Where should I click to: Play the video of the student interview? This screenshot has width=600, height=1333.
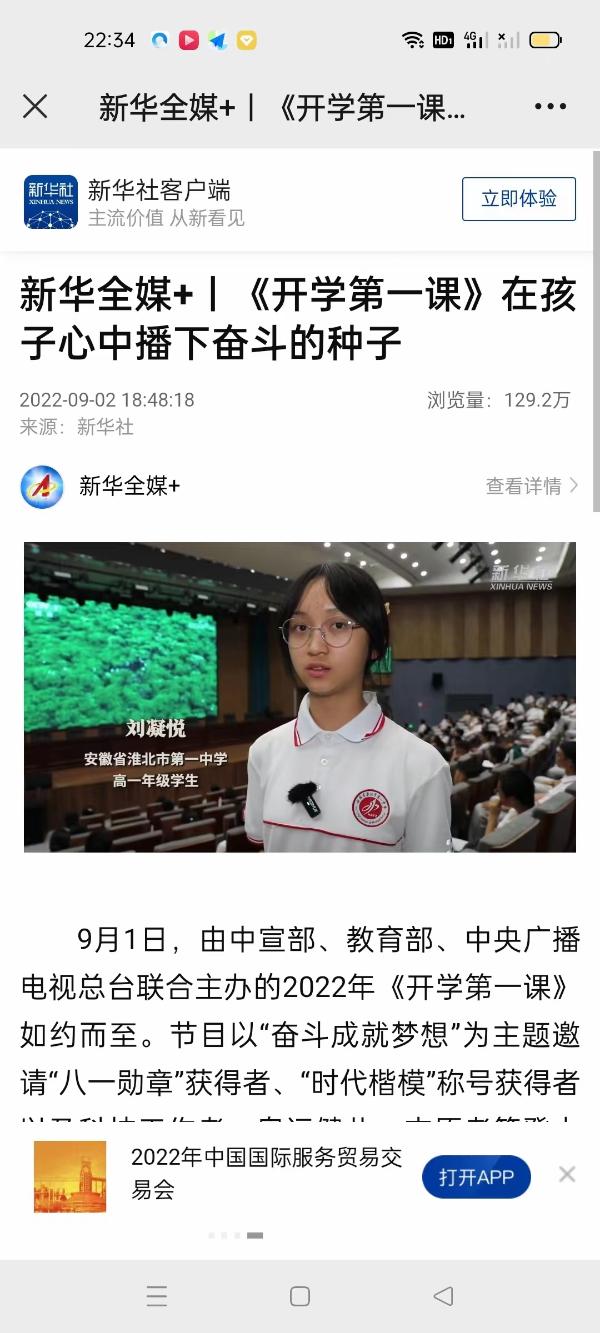[x=300, y=697]
